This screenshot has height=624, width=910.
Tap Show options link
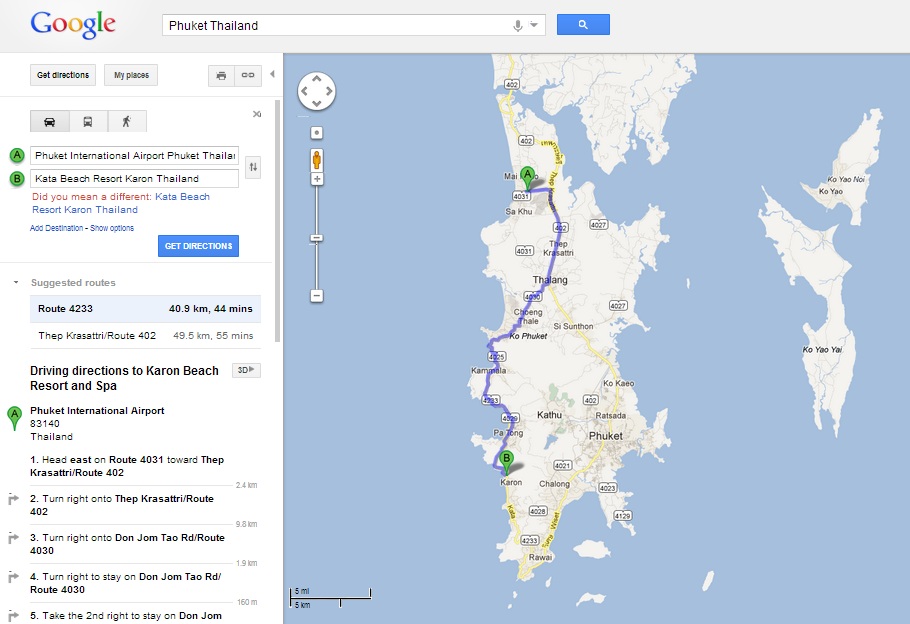pos(112,228)
